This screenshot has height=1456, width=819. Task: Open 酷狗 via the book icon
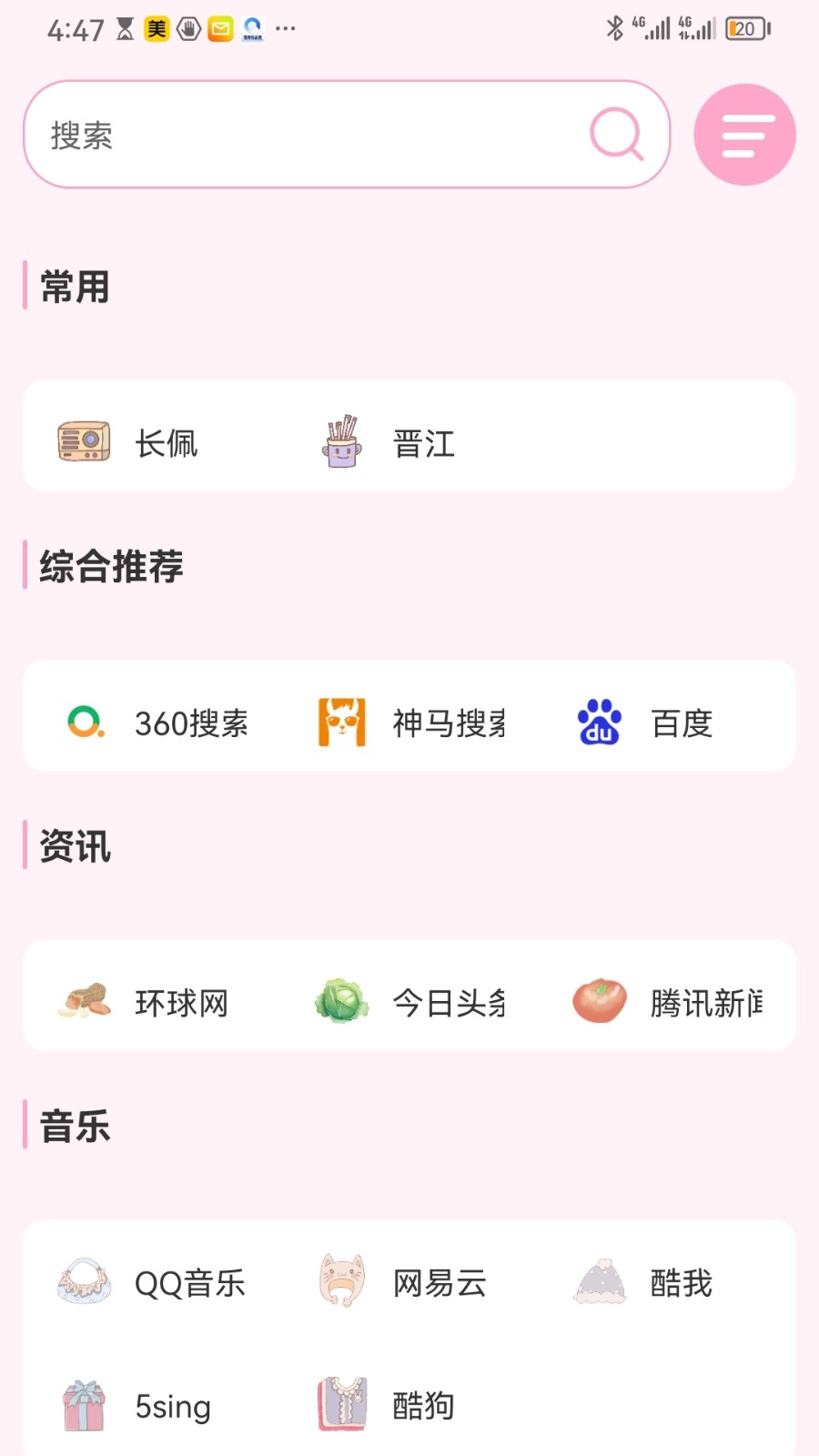click(340, 1405)
